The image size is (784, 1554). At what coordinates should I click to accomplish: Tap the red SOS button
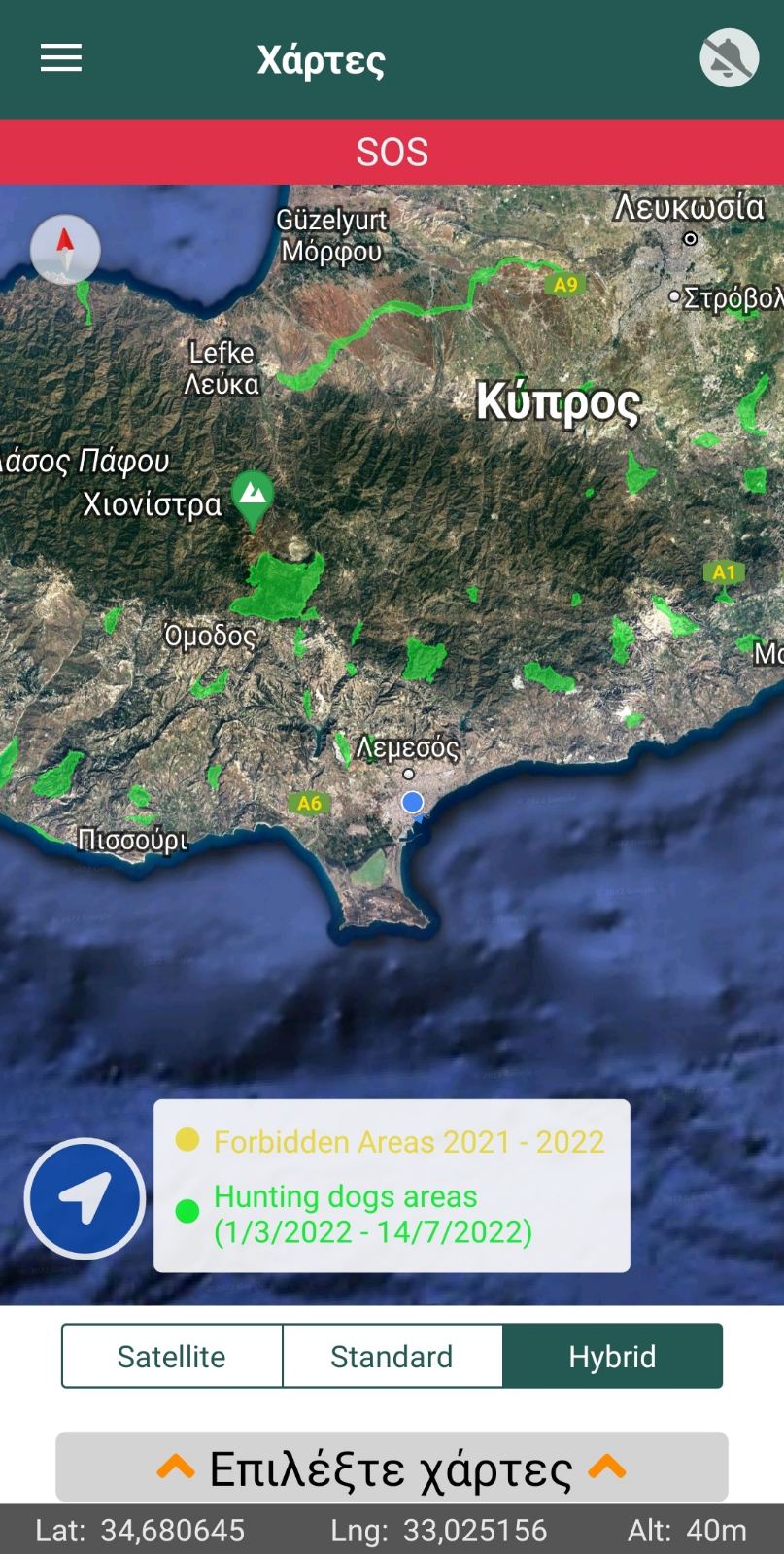click(392, 152)
